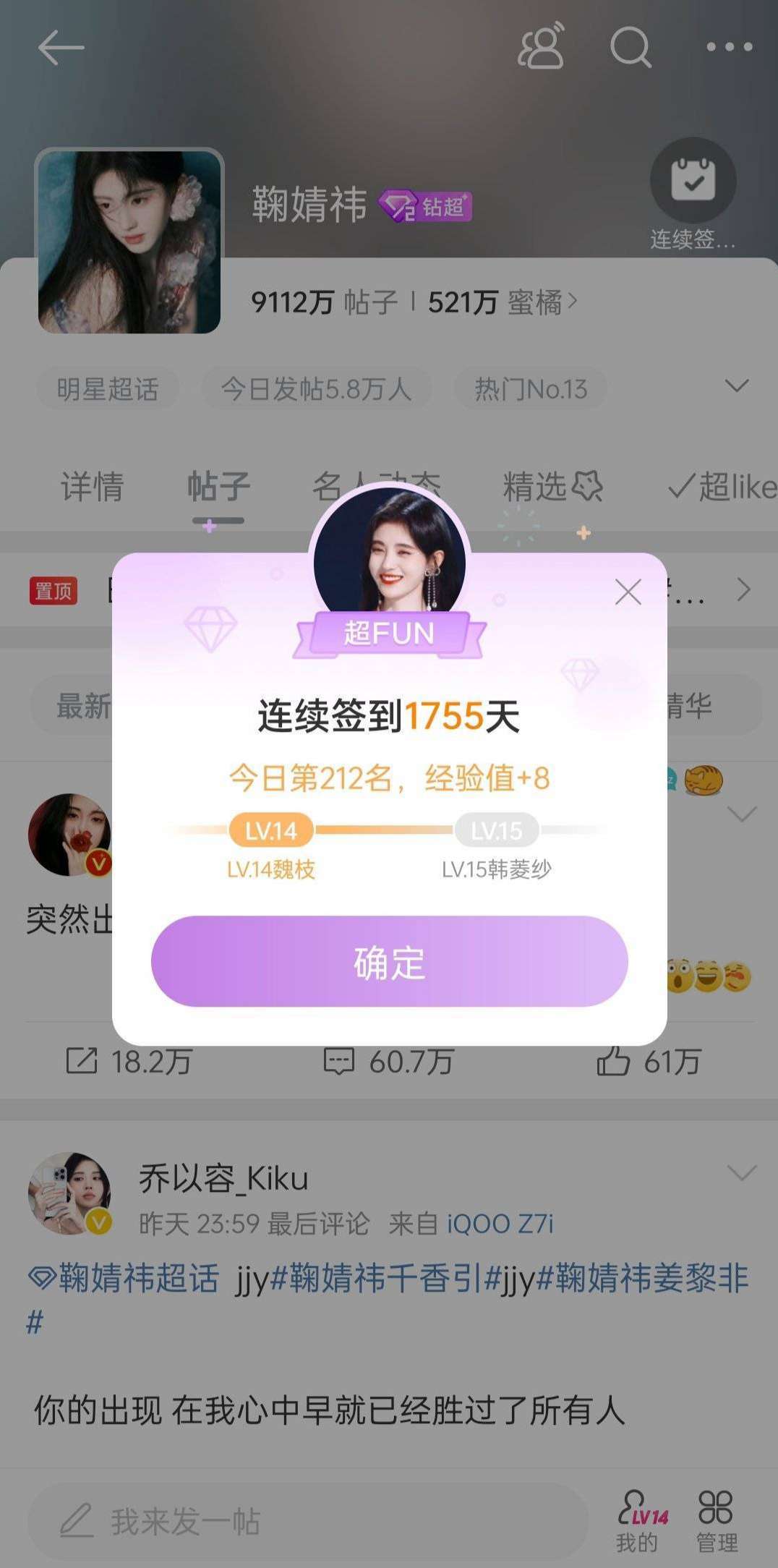Tap the 连续签 check-in calendar button
This screenshot has width=778, height=1568.
click(x=693, y=181)
